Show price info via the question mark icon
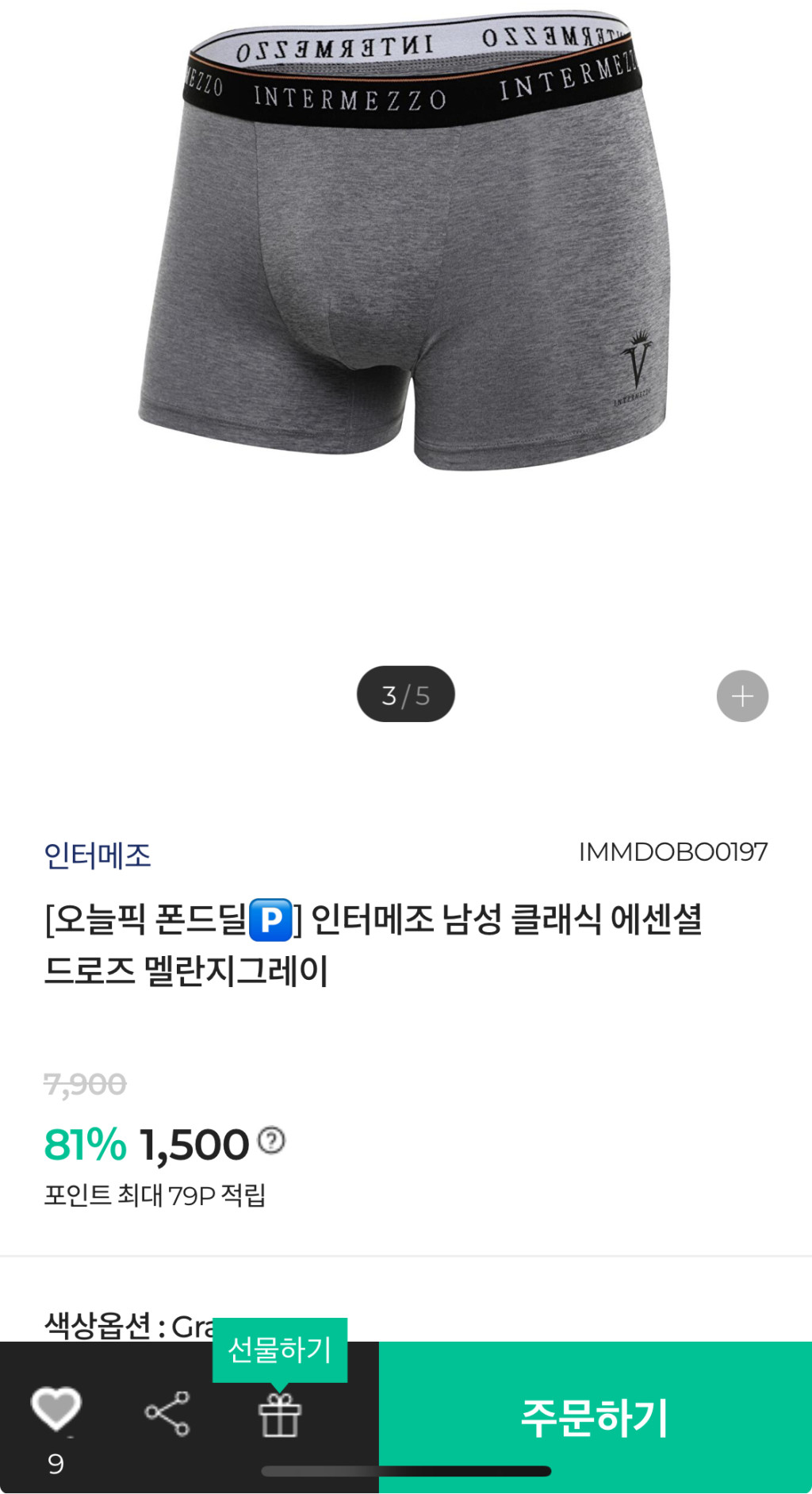This screenshot has width=812, height=1494. [272, 1140]
